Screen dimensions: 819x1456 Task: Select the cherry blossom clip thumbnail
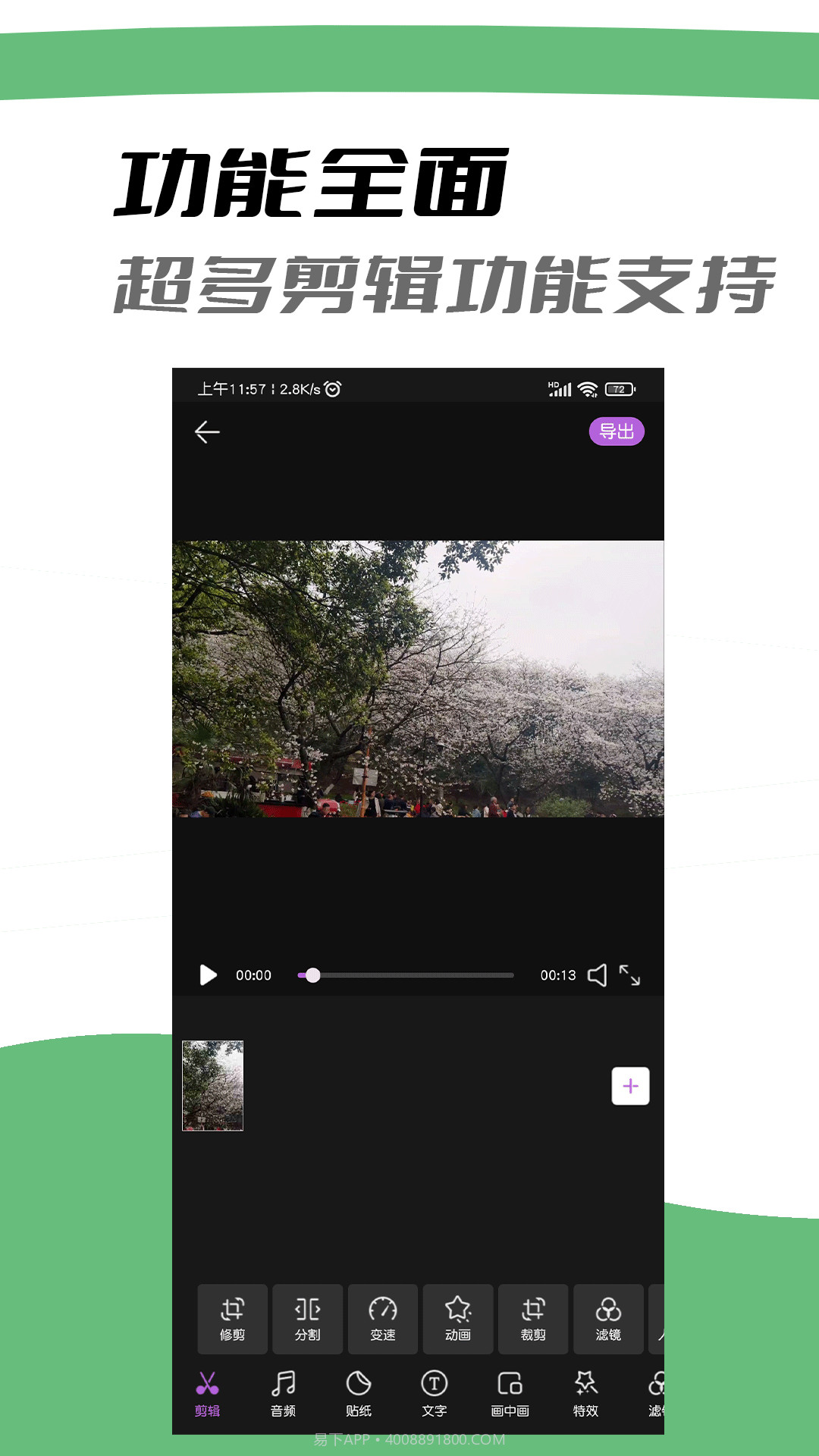click(x=214, y=1086)
